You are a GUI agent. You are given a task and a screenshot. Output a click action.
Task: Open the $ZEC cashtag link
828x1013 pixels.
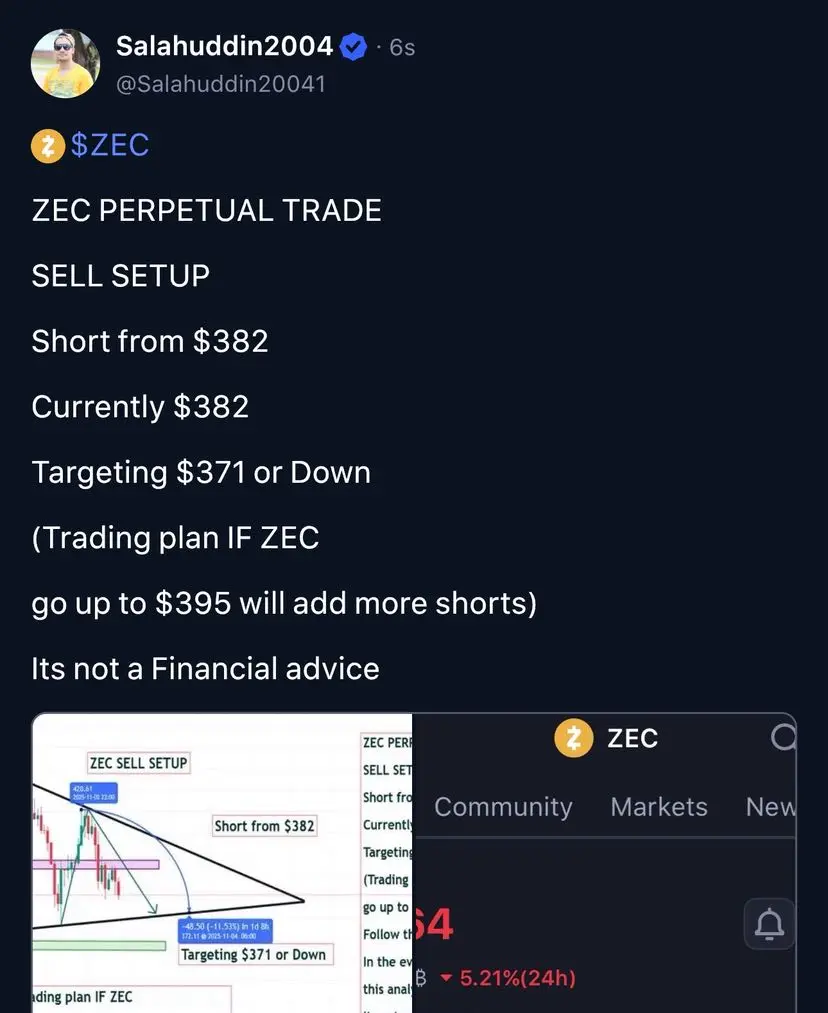tap(110, 145)
